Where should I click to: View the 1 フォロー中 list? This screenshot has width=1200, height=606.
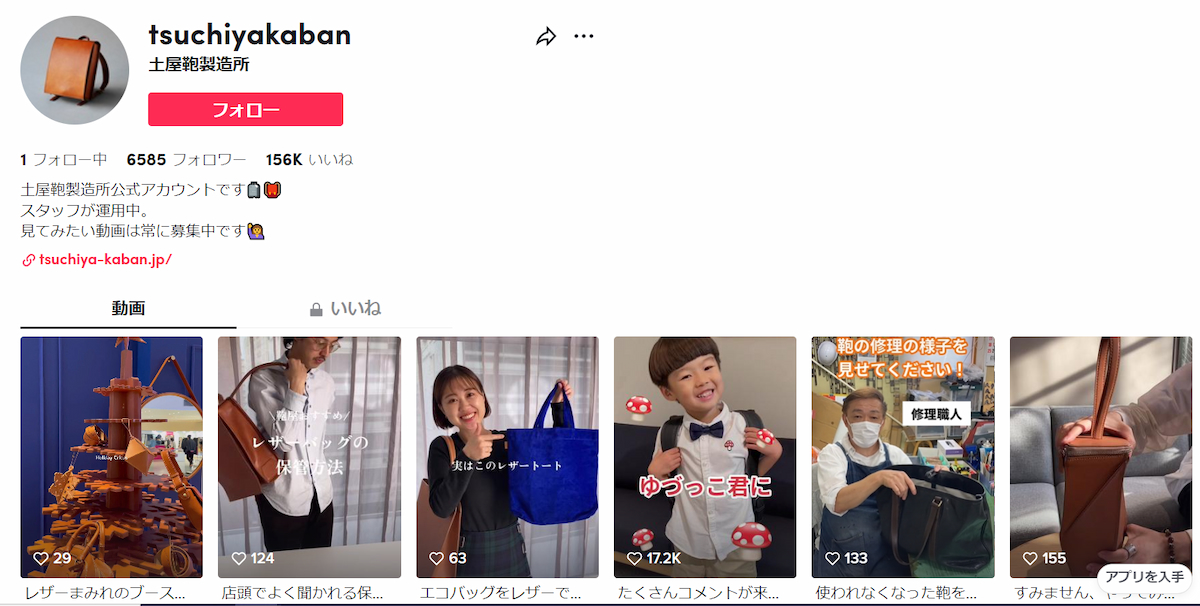[x=64, y=160]
